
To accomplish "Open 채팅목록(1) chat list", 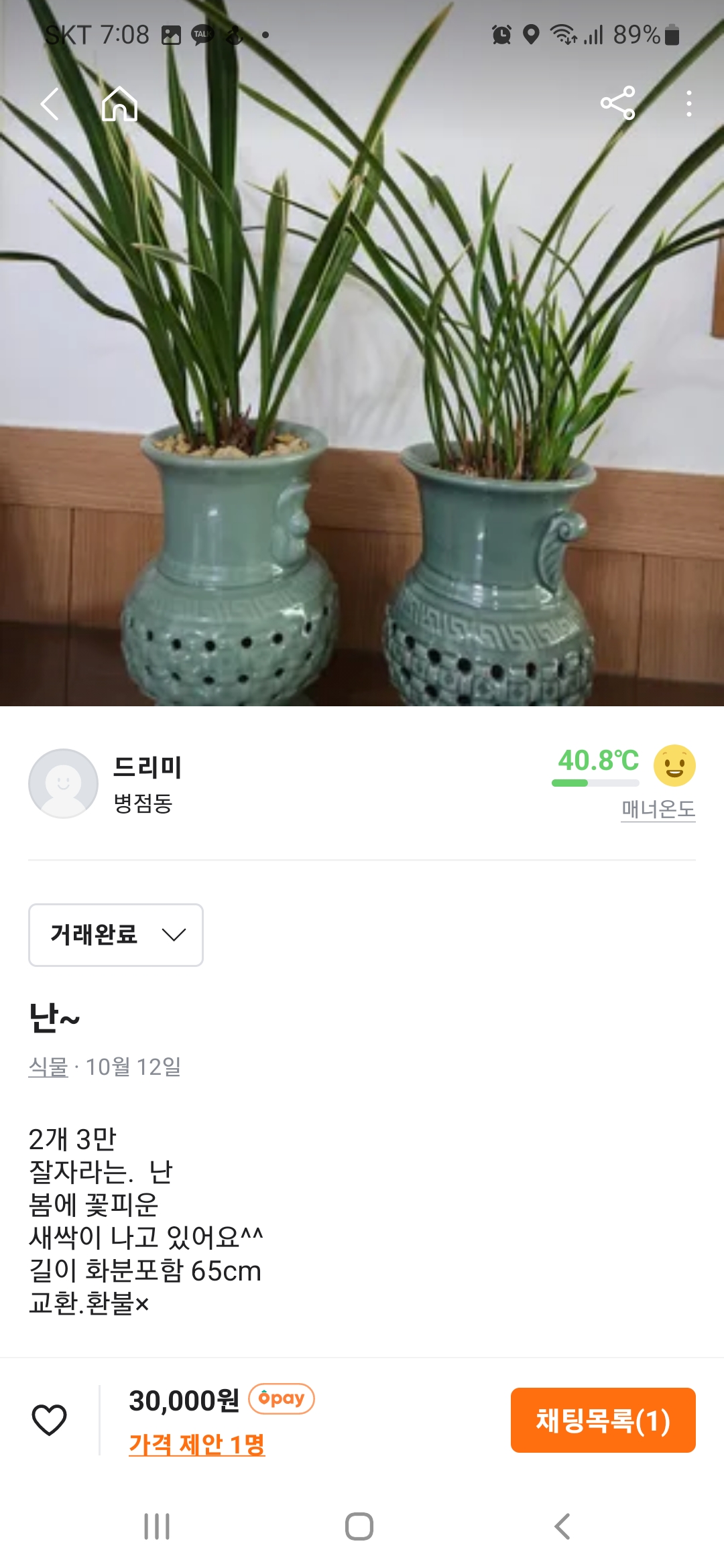I will tap(603, 1420).
